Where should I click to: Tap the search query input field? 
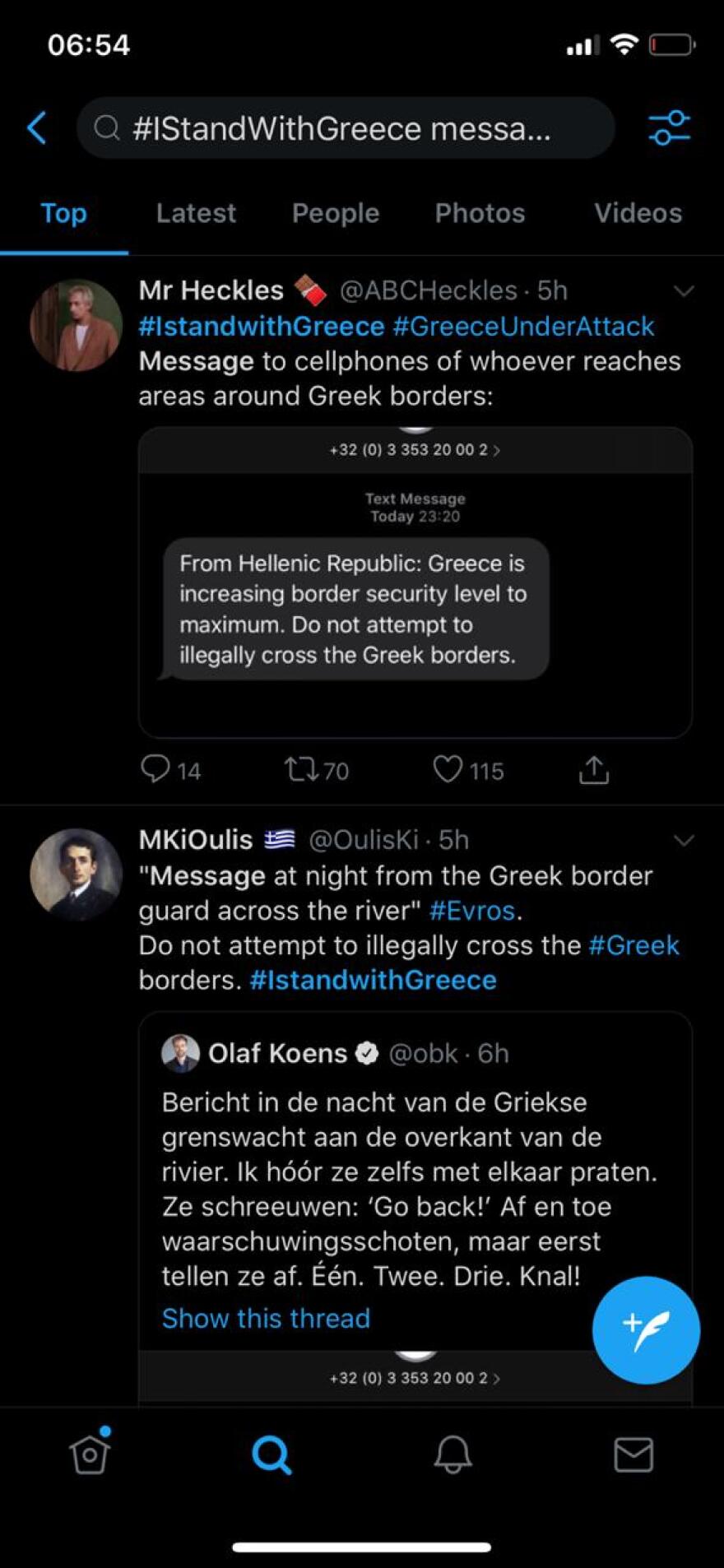346,128
